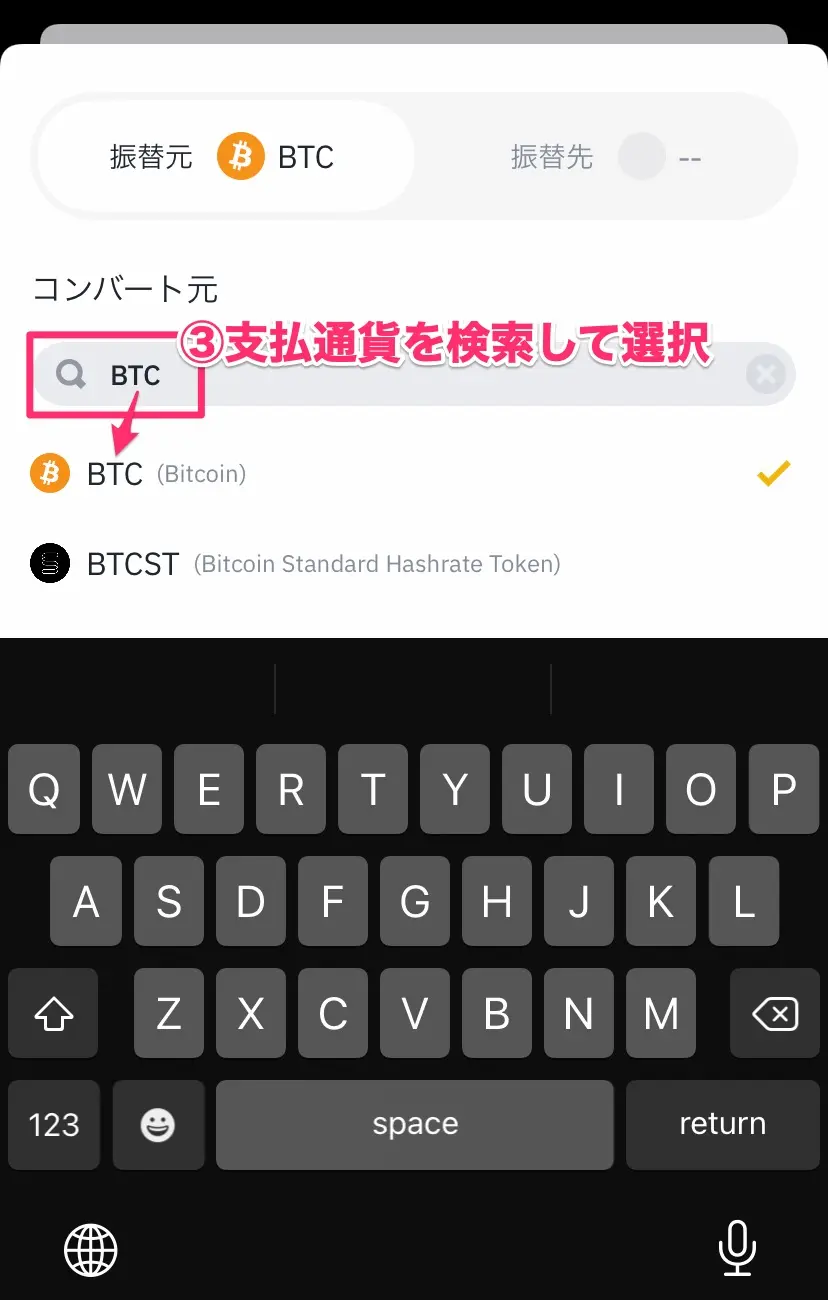Image resolution: width=828 pixels, height=1300 pixels.
Task: Tap the space bar
Action: 415,1124
